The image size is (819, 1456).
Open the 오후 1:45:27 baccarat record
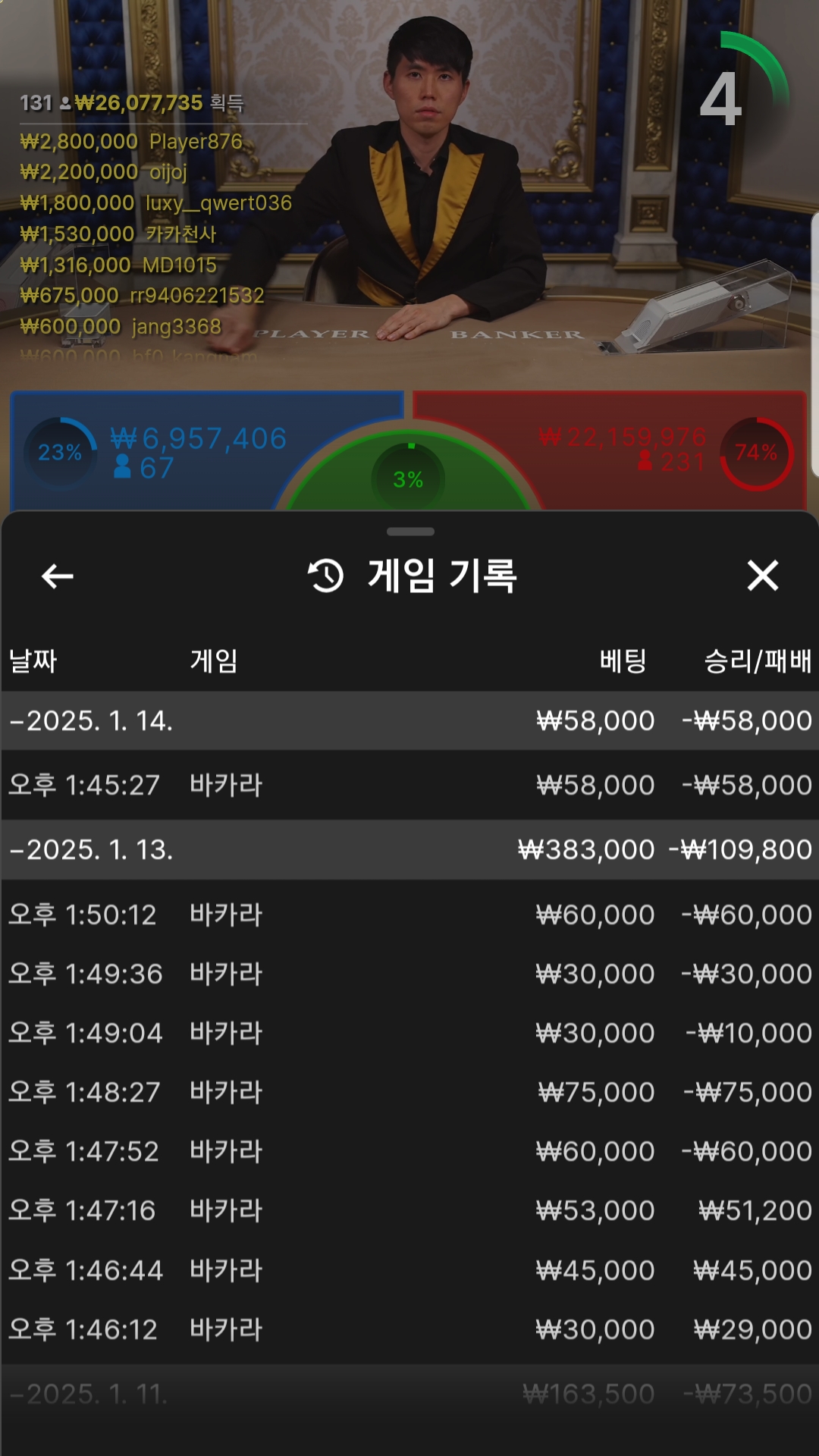[409, 785]
